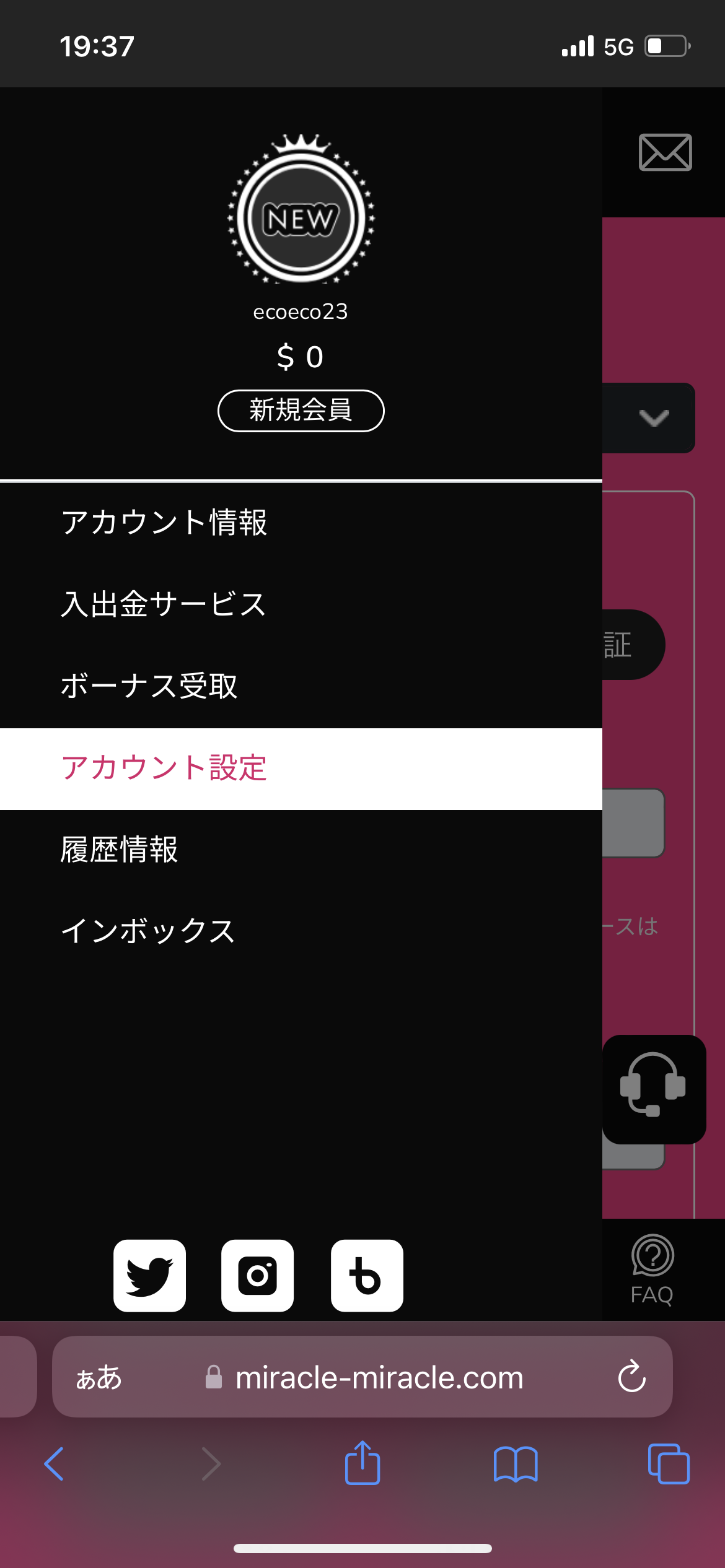Screen dimensions: 725x1568
Task: Open the blog icon next to Instagram
Action: 367,1276
